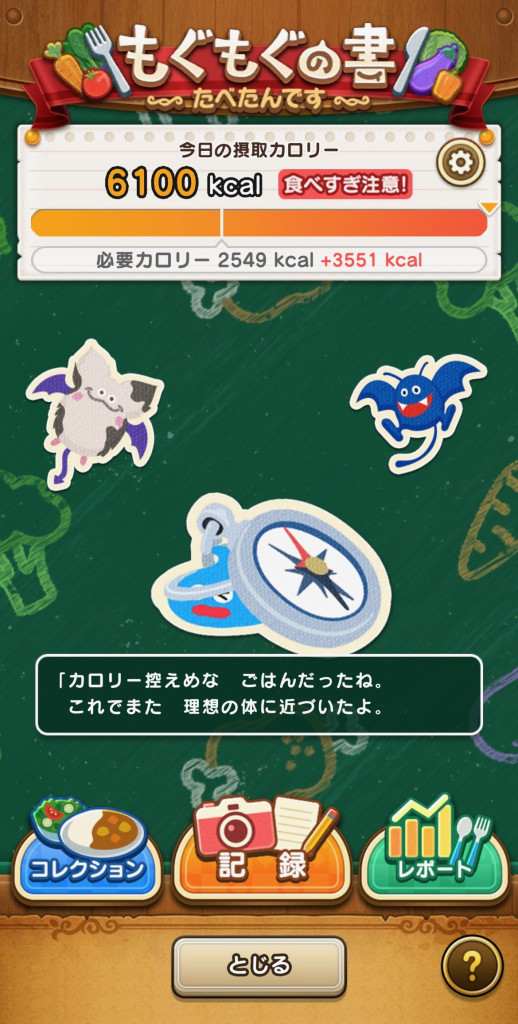Screen dimensions: 518x1024
Task: Open the コレクション button
Action: [88, 853]
